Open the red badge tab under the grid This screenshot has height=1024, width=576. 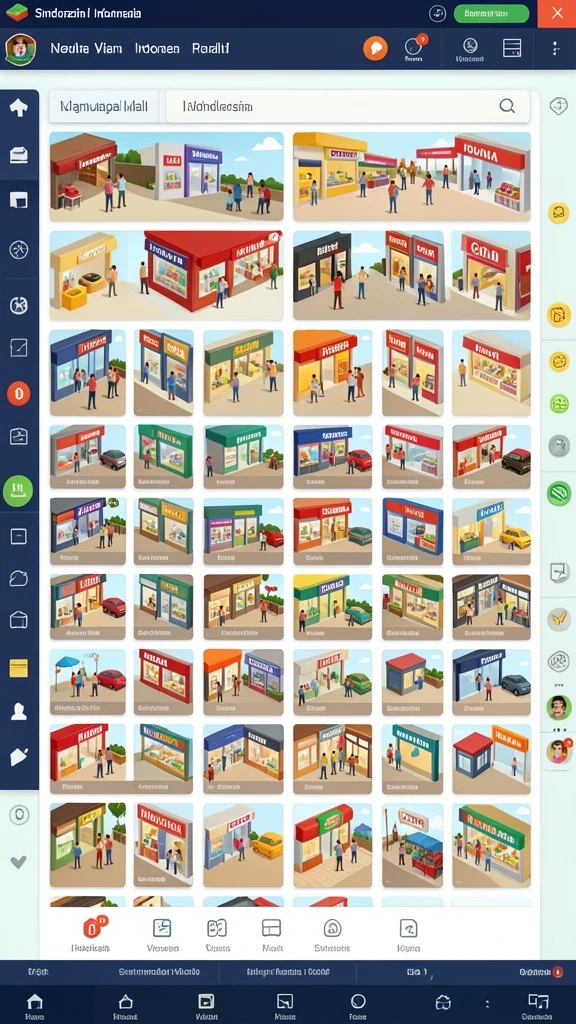tap(91, 934)
